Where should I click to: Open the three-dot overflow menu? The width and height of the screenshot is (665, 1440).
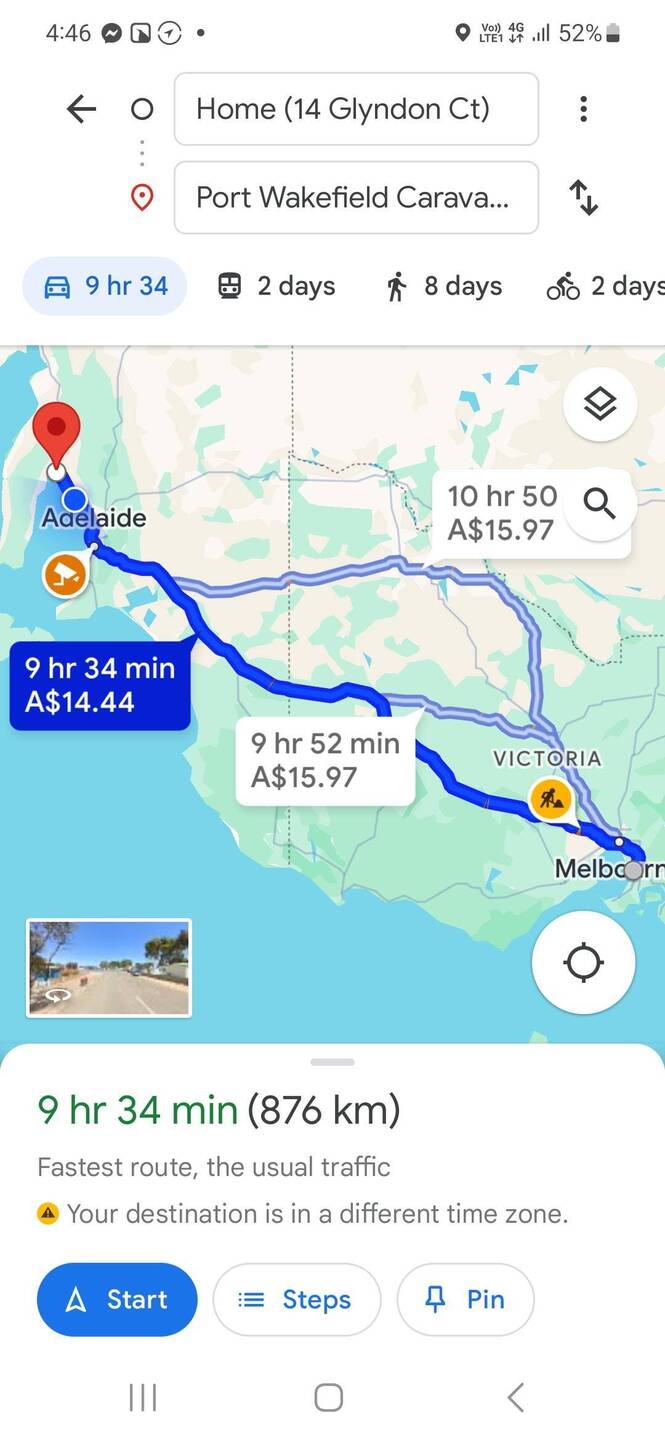click(x=583, y=109)
